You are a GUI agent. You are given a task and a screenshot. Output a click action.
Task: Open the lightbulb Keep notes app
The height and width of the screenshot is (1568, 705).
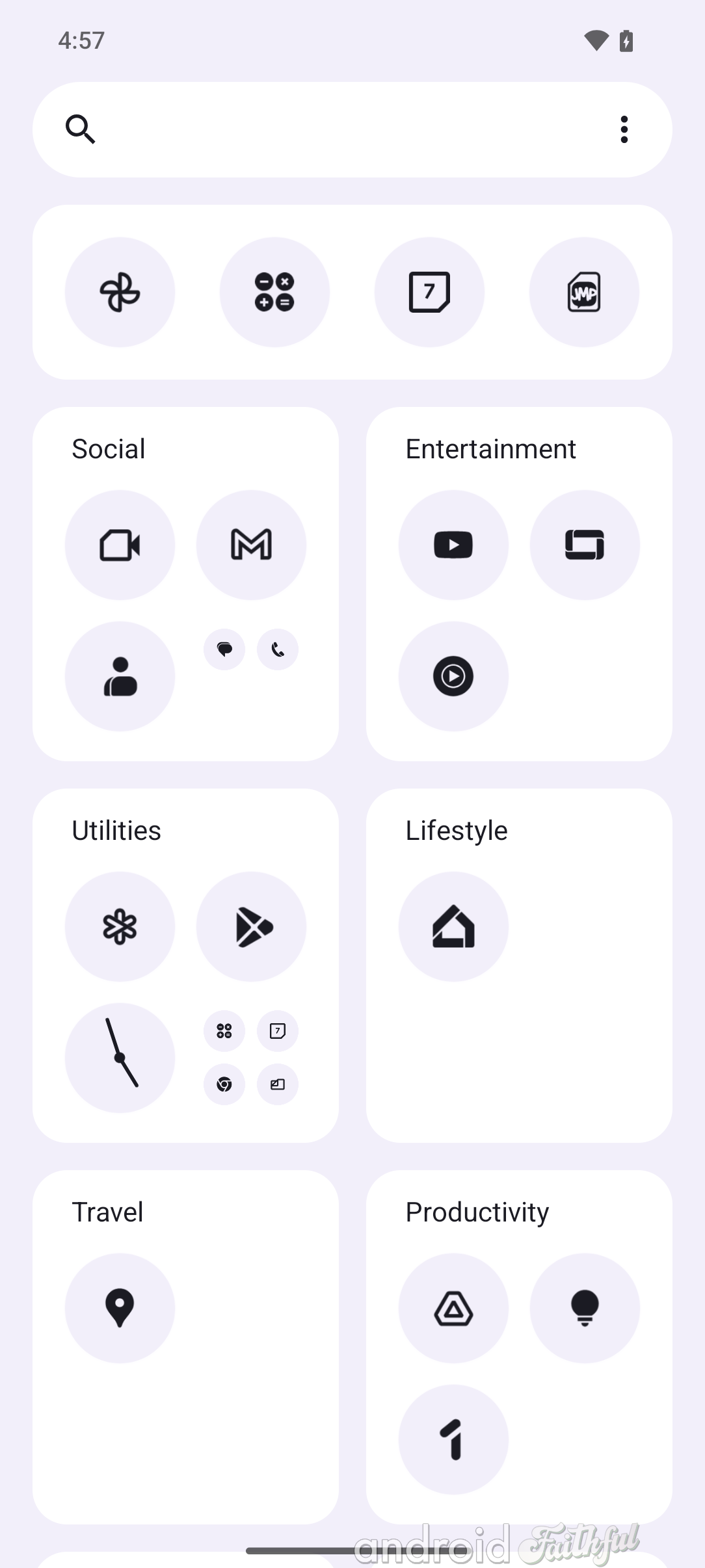(x=585, y=1308)
